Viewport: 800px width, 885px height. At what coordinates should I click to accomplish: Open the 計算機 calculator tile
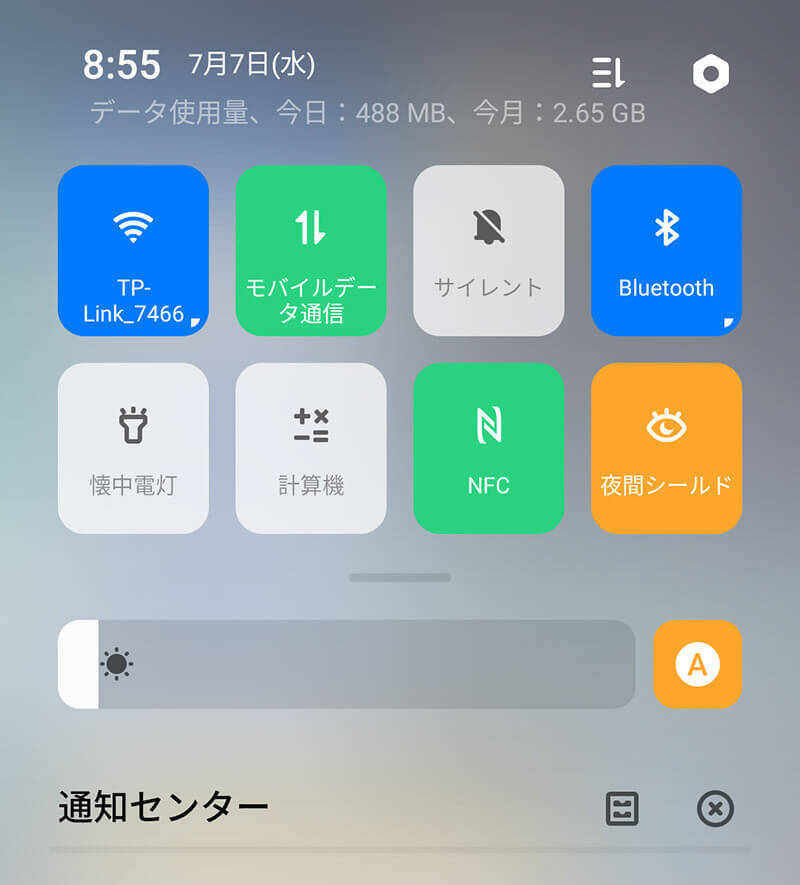tap(311, 448)
